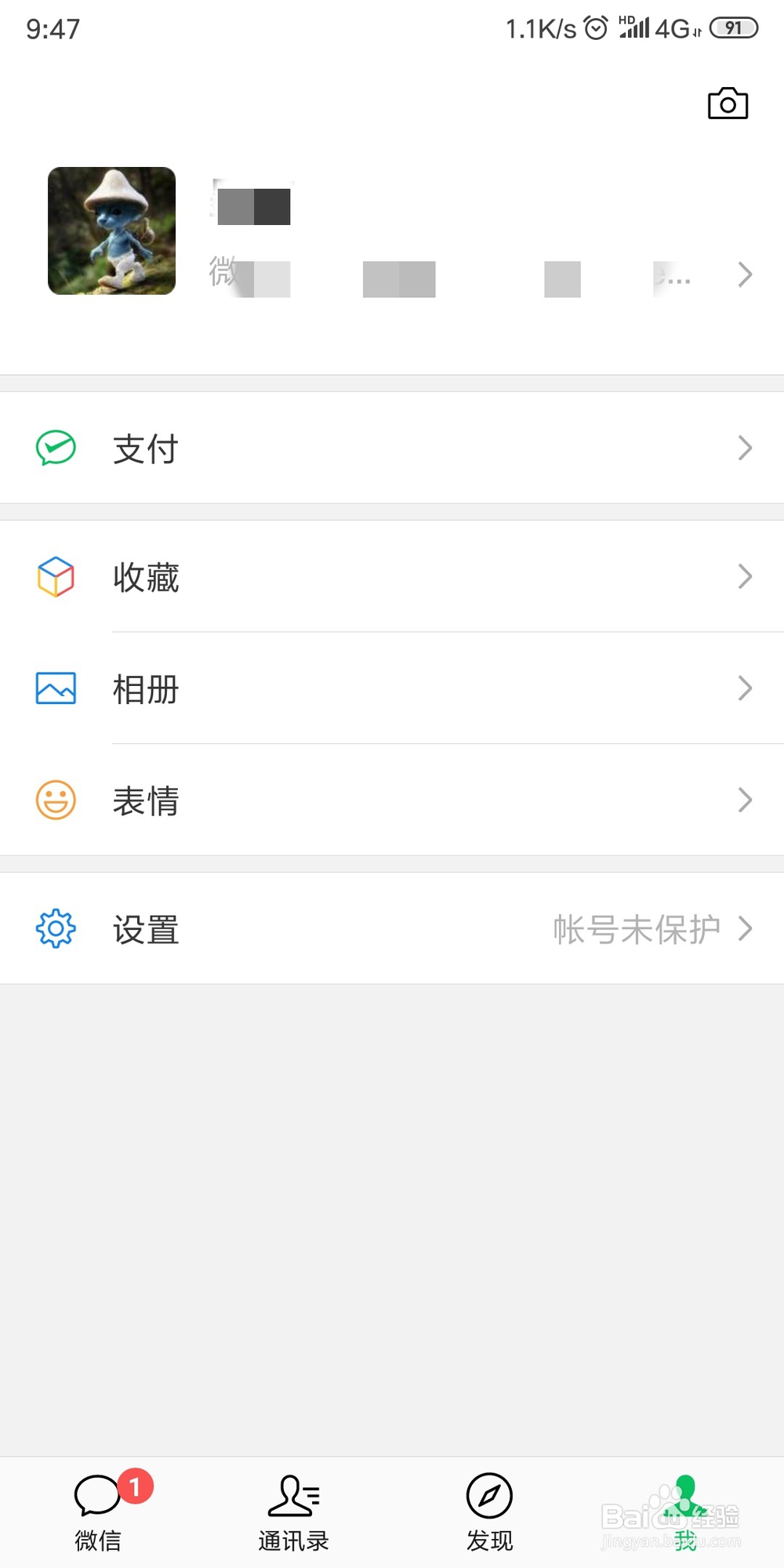Image resolution: width=784 pixels, height=1568 pixels.
Task: Click the 相册 photo album icon
Action: pyautogui.click(x=54, y=688)
